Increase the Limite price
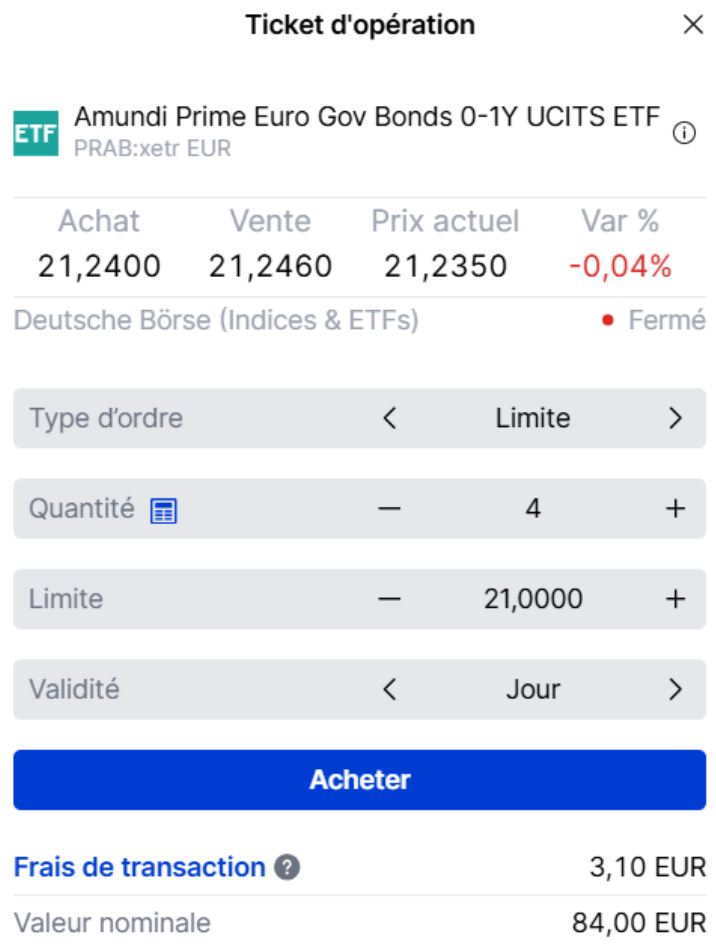This screenshot has width=716, height=946. coord(676,599)
